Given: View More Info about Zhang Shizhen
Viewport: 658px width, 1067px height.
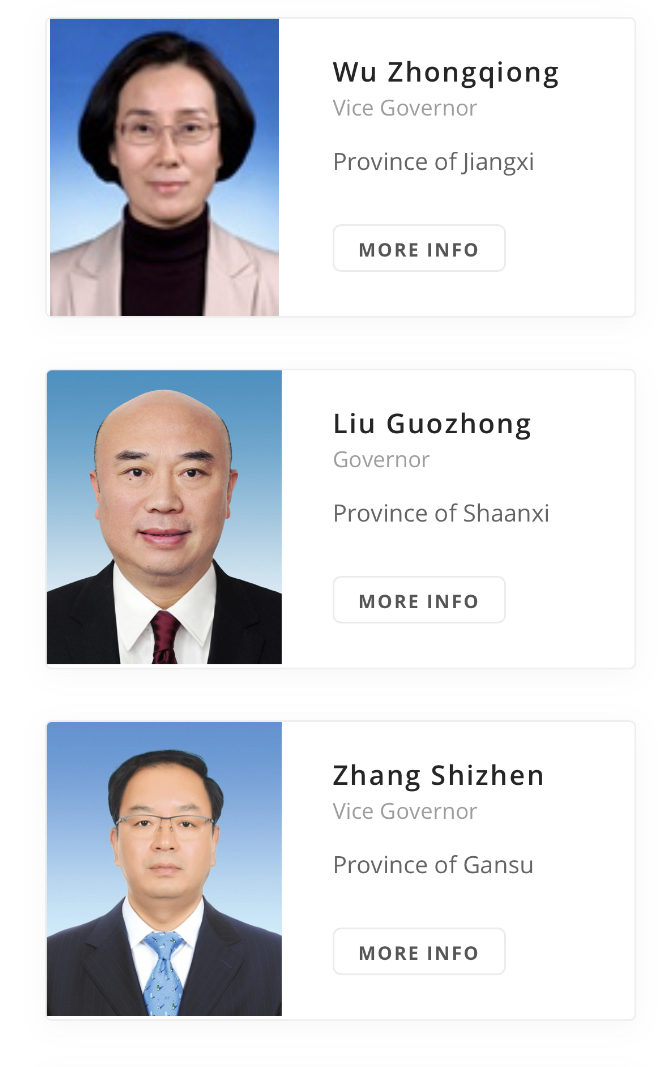Looking at the screenshot, I should tap(418, 952).
